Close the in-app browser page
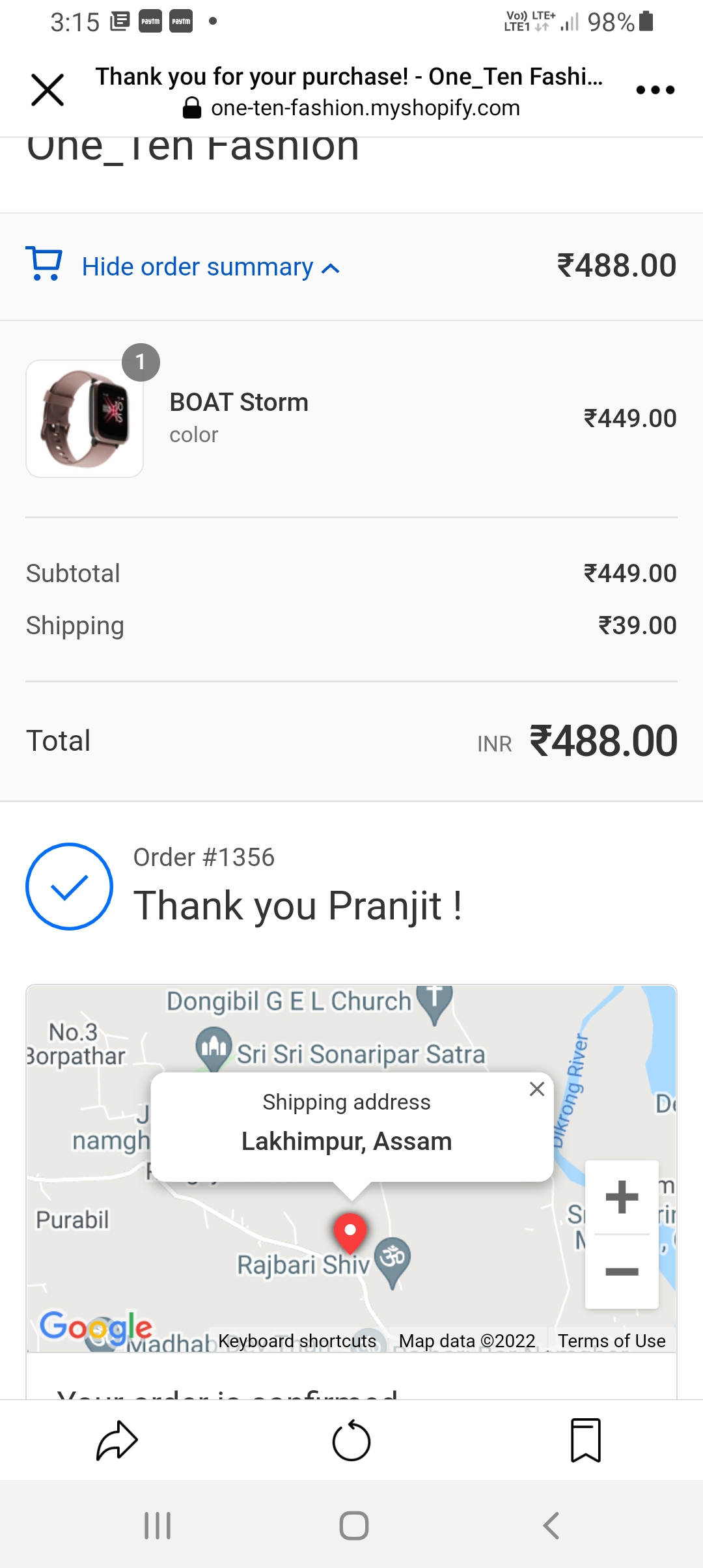 (x=48, y=90)
